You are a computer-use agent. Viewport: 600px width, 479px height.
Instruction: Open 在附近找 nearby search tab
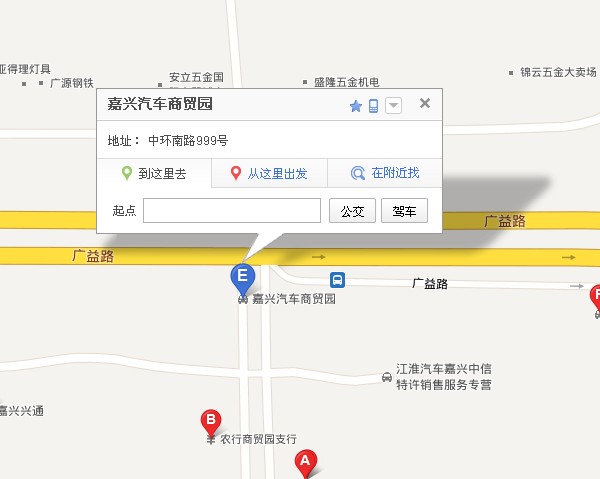click(385, 173)
